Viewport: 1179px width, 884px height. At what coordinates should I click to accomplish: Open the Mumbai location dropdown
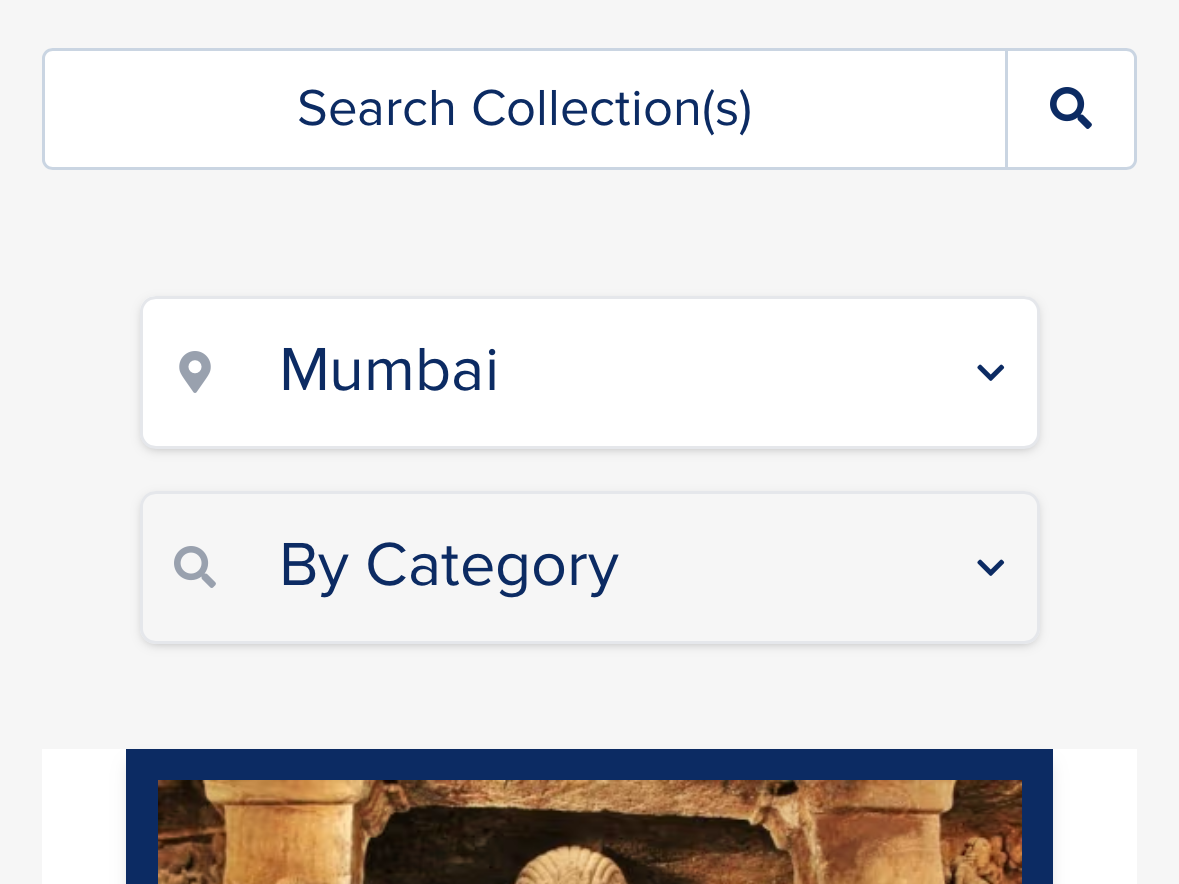[x=590, y=372]
